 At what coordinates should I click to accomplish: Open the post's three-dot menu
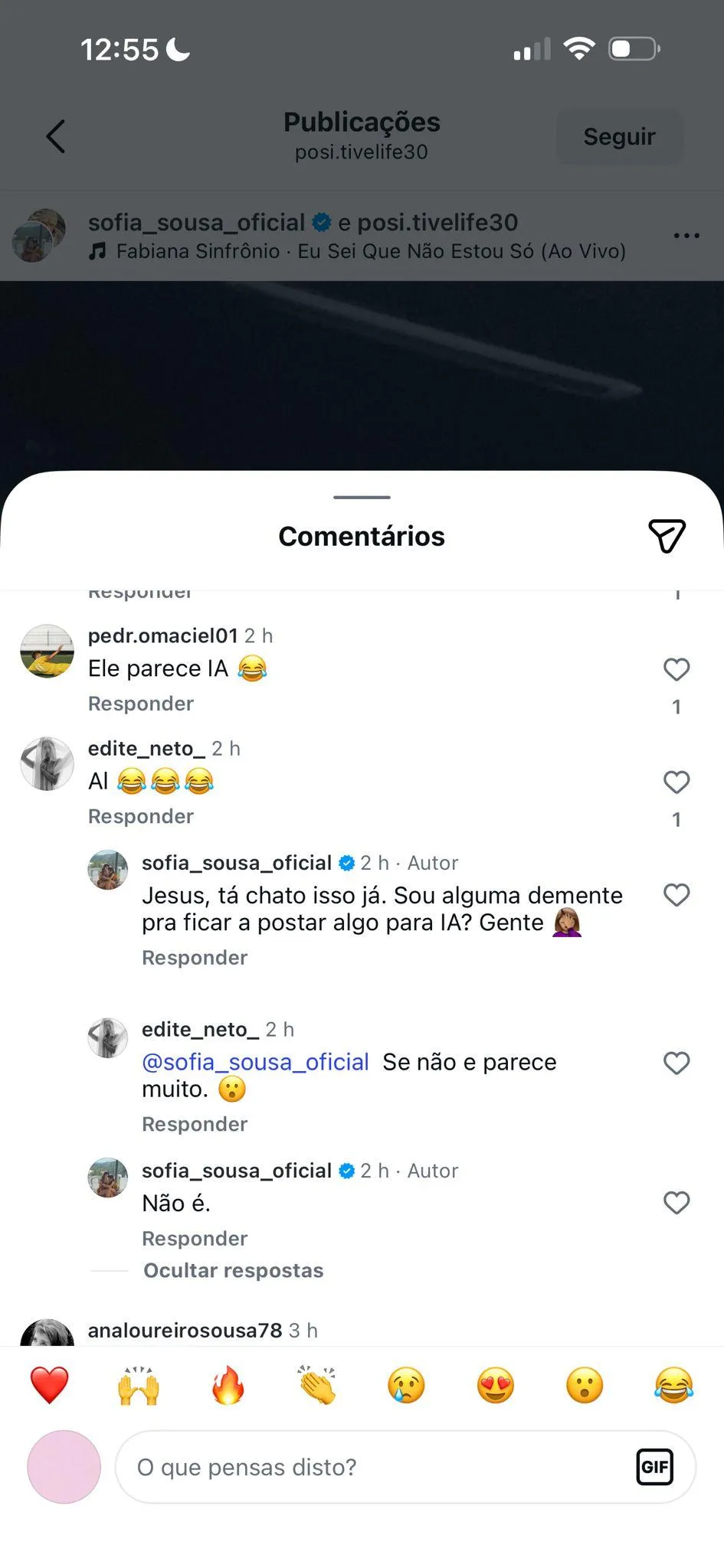pos(686,236)
